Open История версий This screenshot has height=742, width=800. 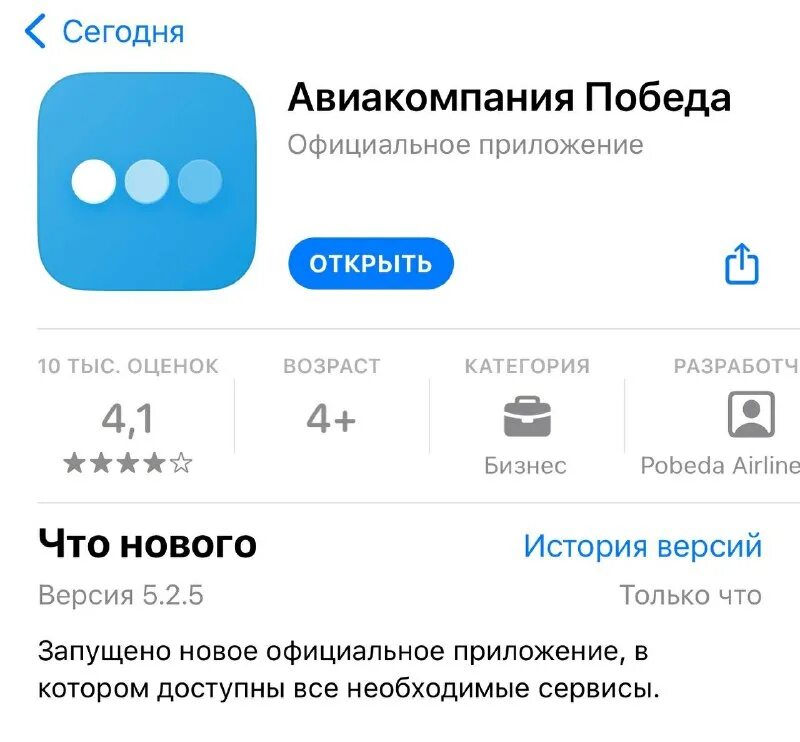pyautogui.click(x=642, y=546)
